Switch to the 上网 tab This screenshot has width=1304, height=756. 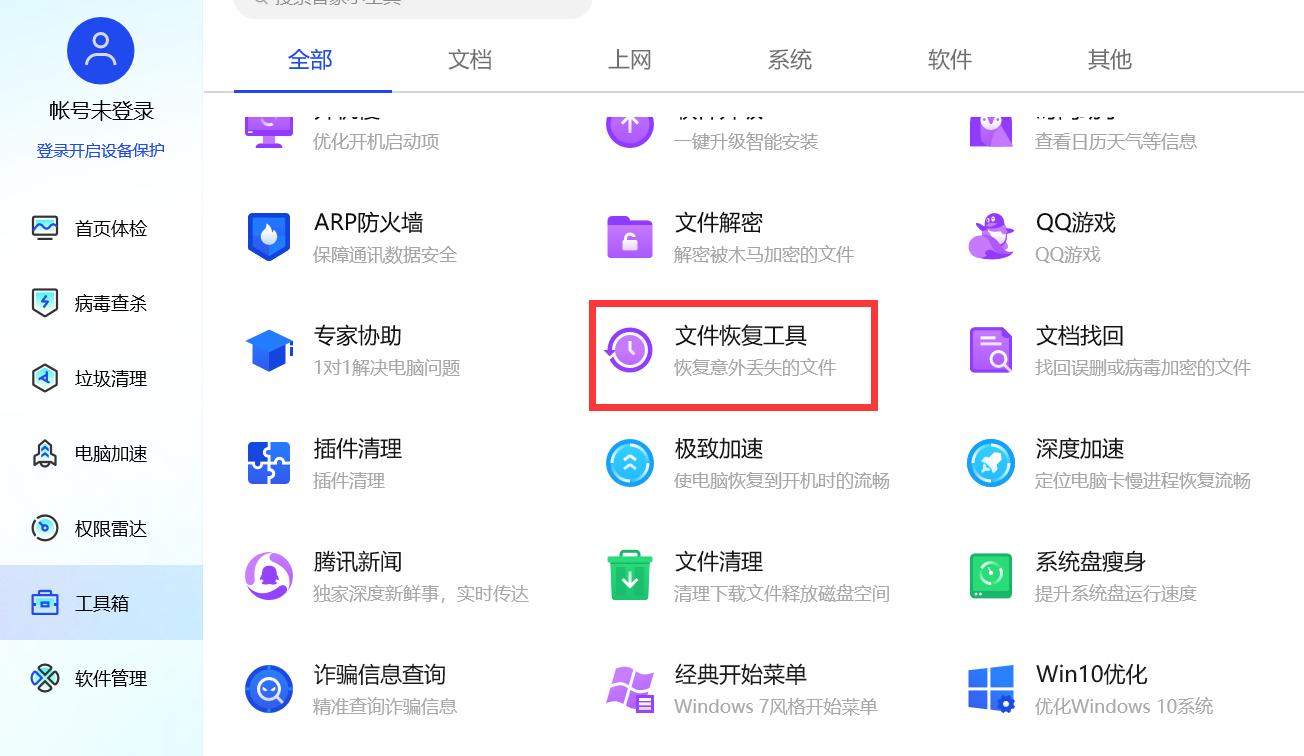click(x=630, y=60)
